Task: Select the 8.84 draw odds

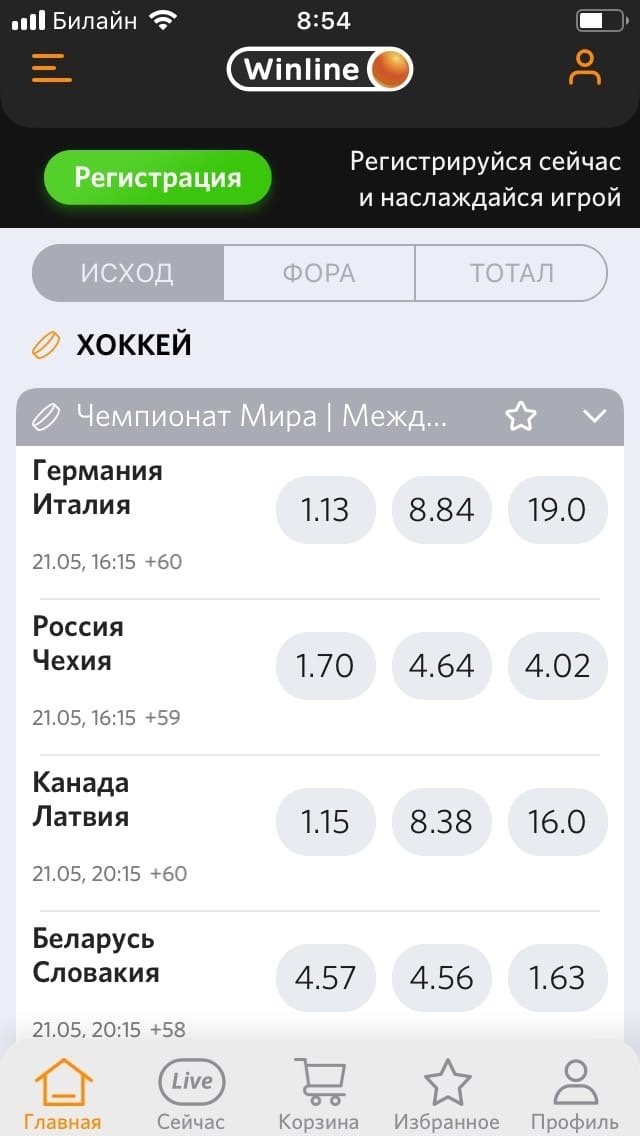Action: [x=441, y=510]
